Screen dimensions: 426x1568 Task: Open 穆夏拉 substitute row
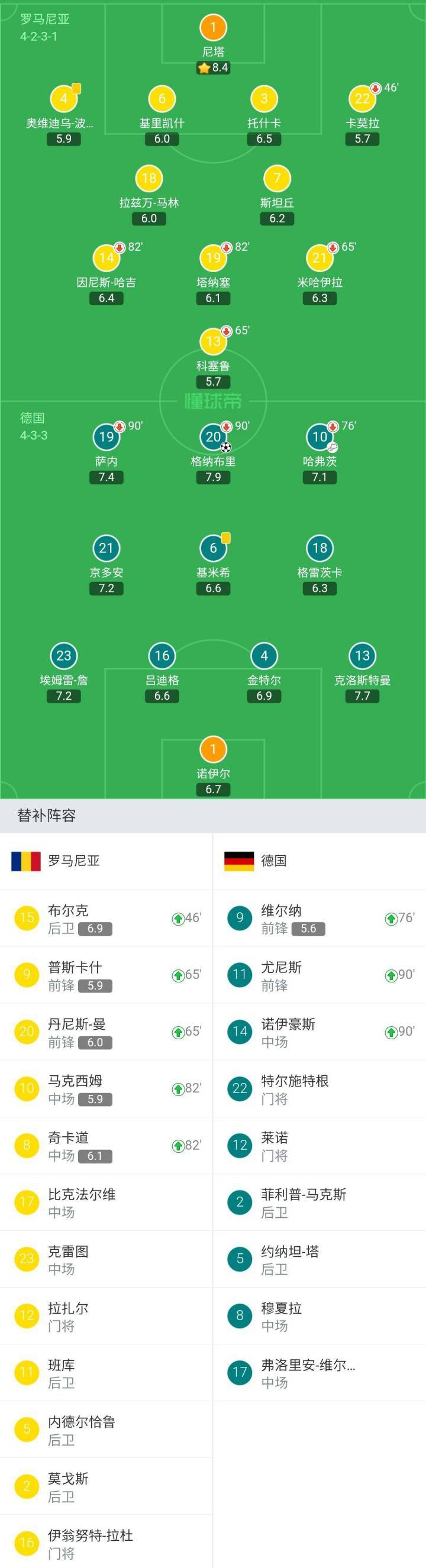coord(319,1316)
